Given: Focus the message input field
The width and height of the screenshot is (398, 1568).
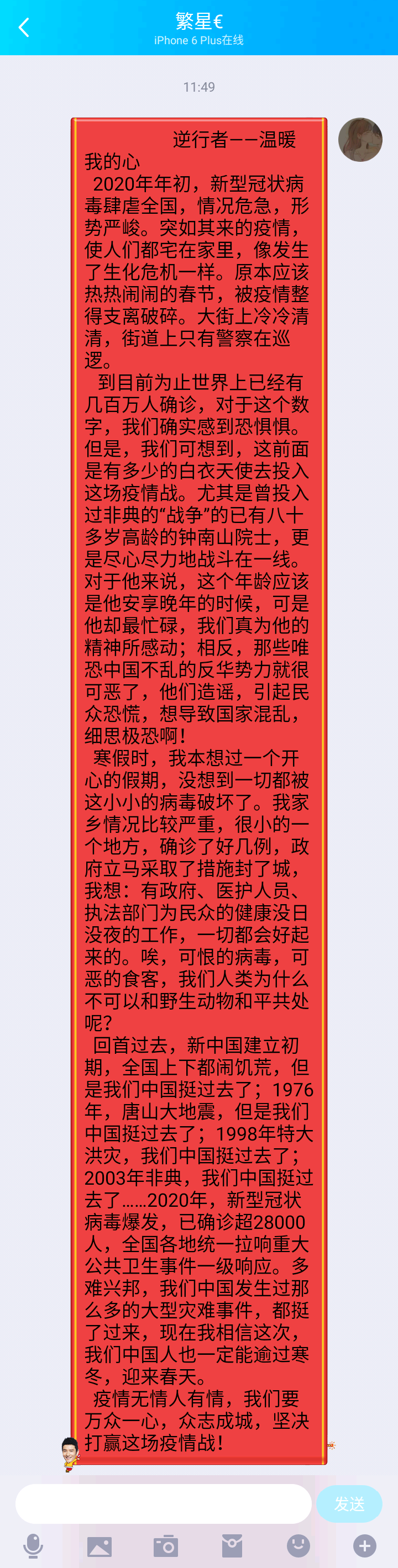Looking at the screenshot, I should (x=163, y=1503).
